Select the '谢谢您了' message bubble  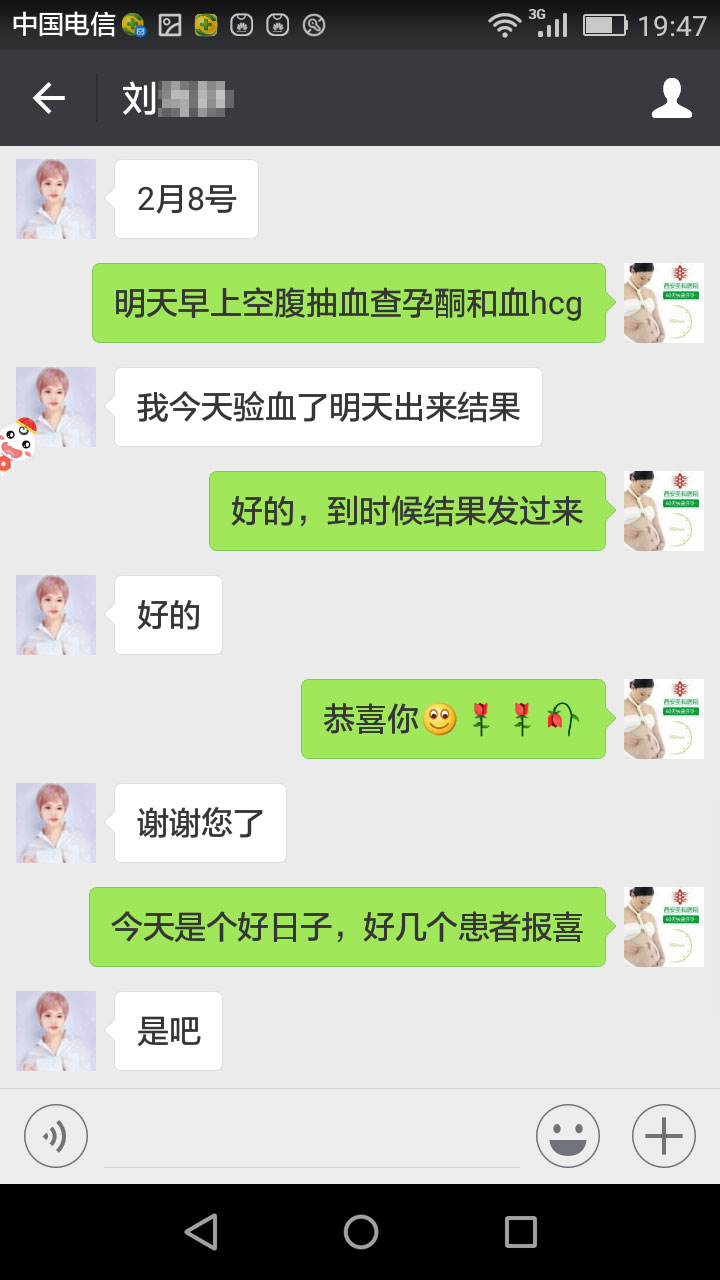coord(199,822)
